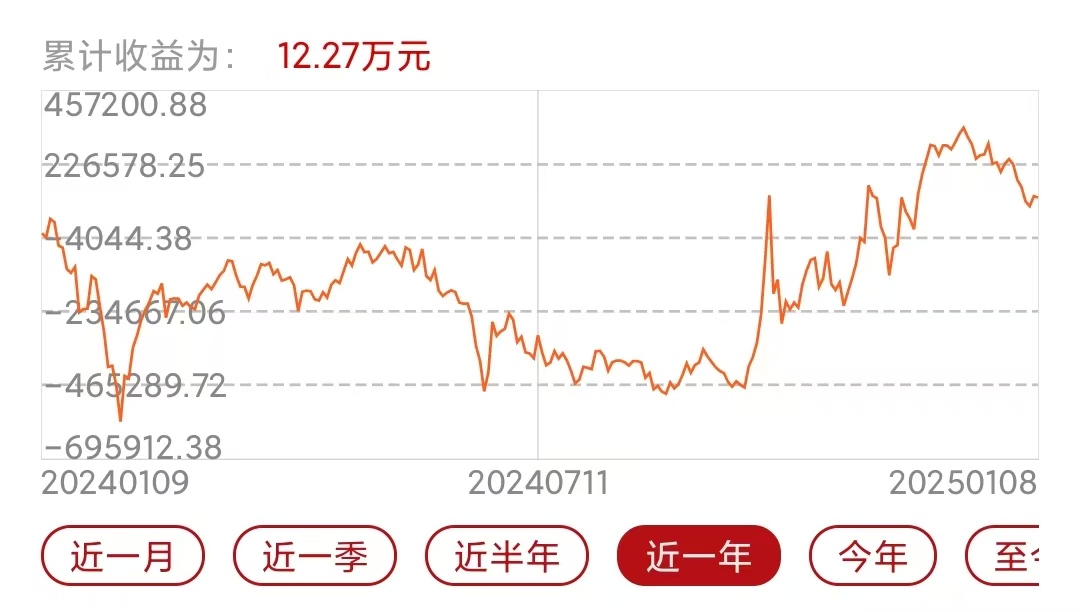Switch to 今年 range
Image resolution: width=1080 pixels, height=612 pixels.
[x=873, y=556]
